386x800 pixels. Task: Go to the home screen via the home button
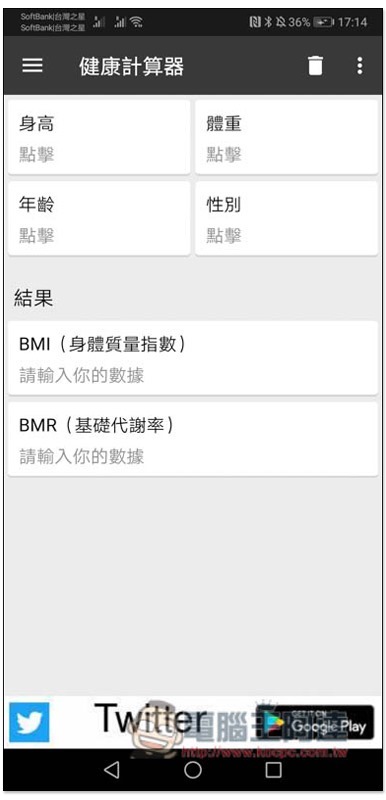[193, 769]
